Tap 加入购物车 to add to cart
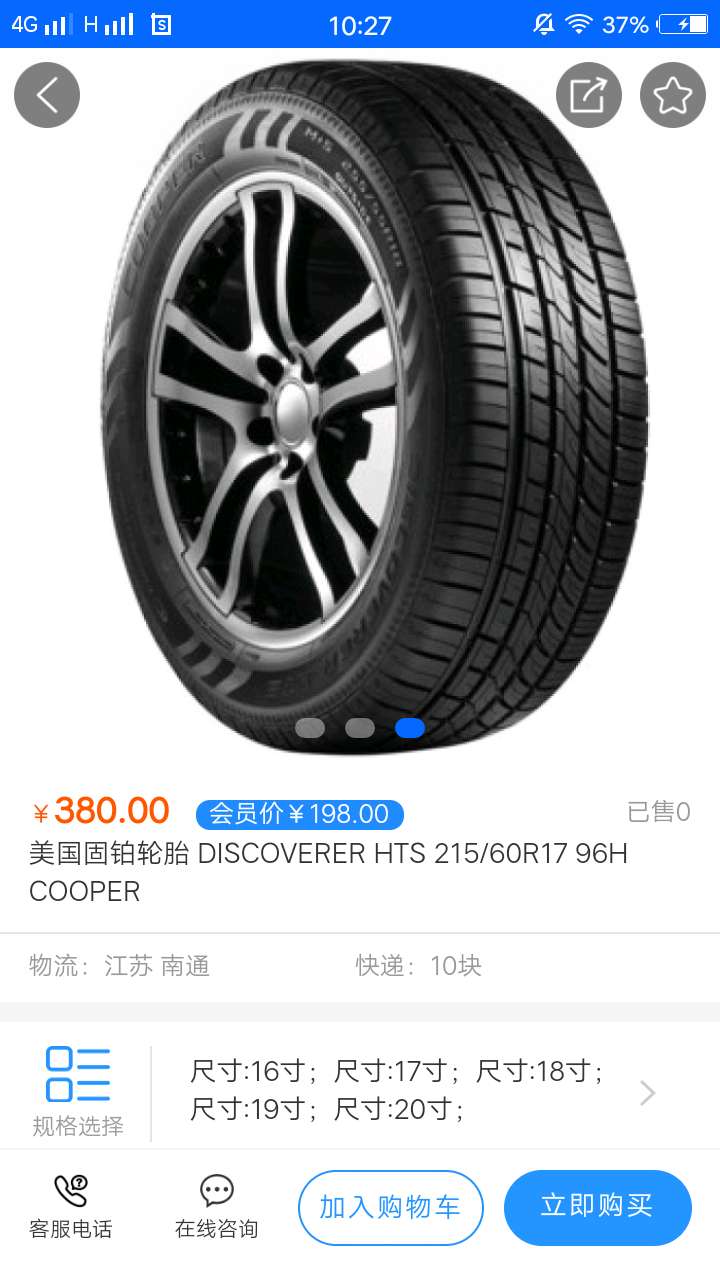Image resolution: width=720 pixels, height=1280 pixels. (390, 1207)
